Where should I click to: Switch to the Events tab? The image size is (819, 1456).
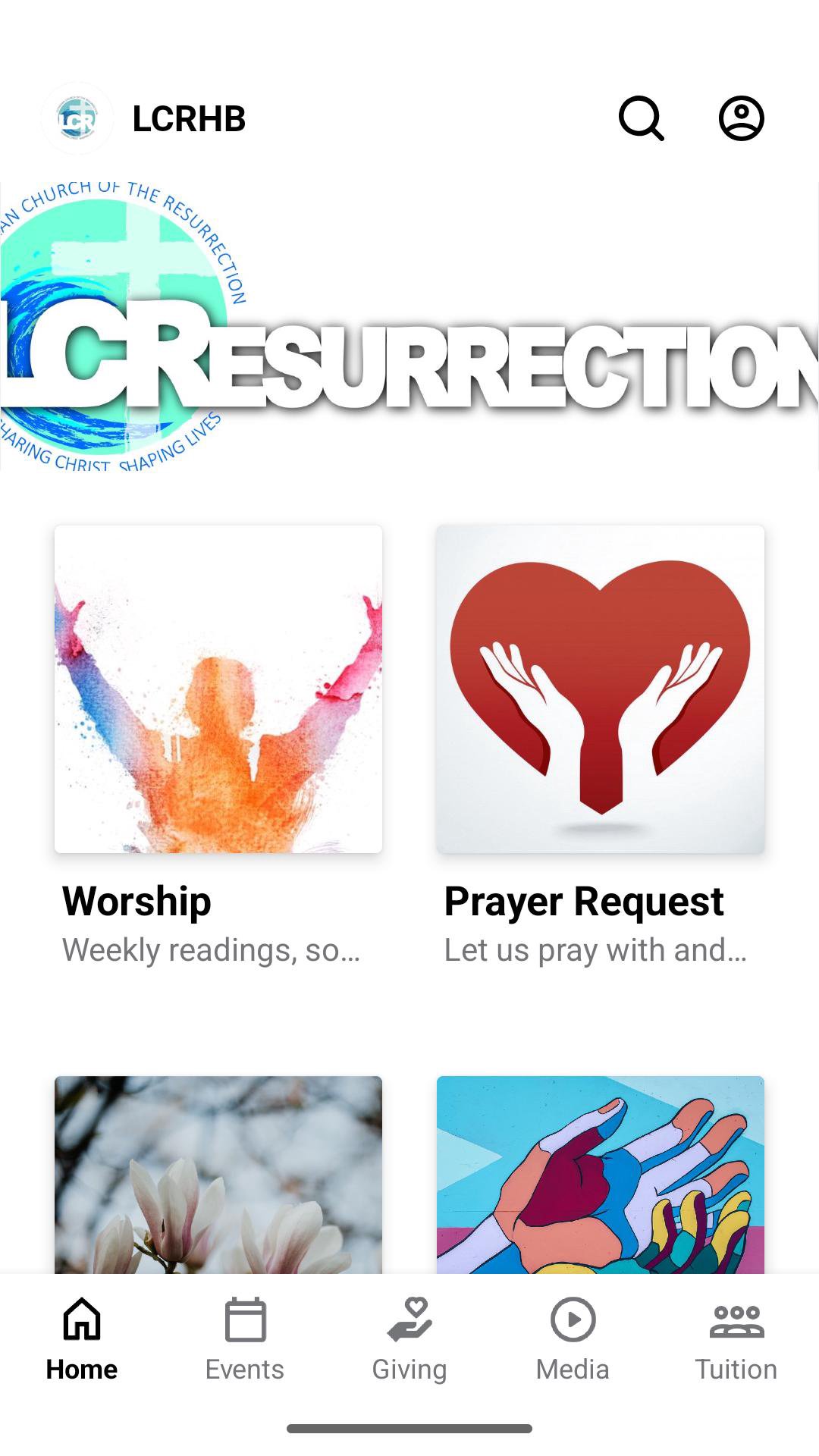click(x=245, y=1339)
